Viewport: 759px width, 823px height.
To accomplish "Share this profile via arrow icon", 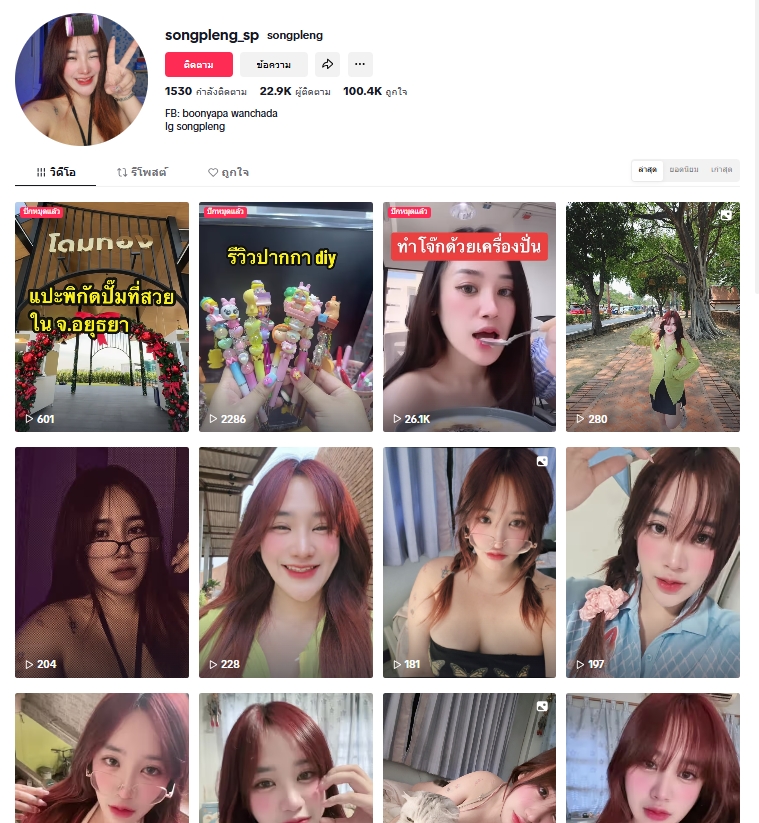I will click(327, 64).
